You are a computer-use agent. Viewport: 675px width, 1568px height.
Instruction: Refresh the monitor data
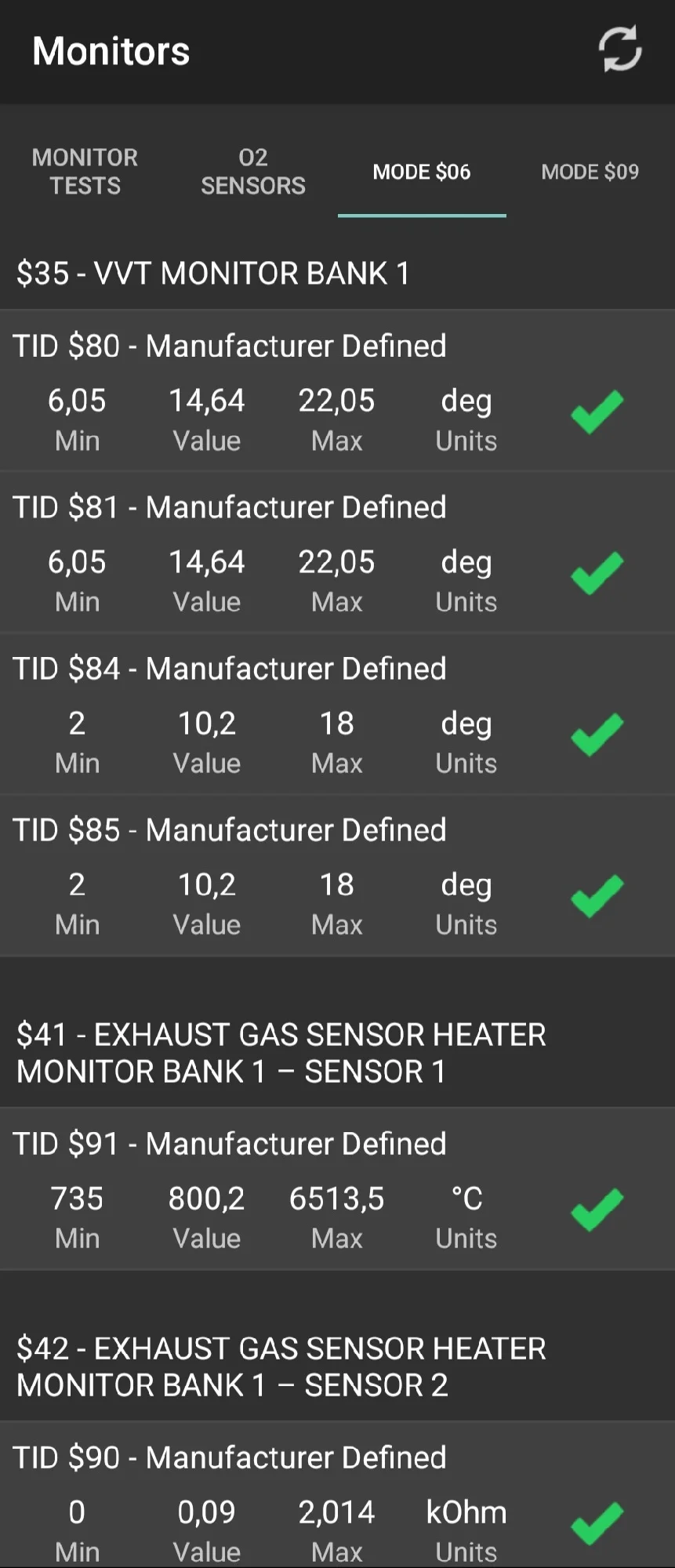point(620,49)
